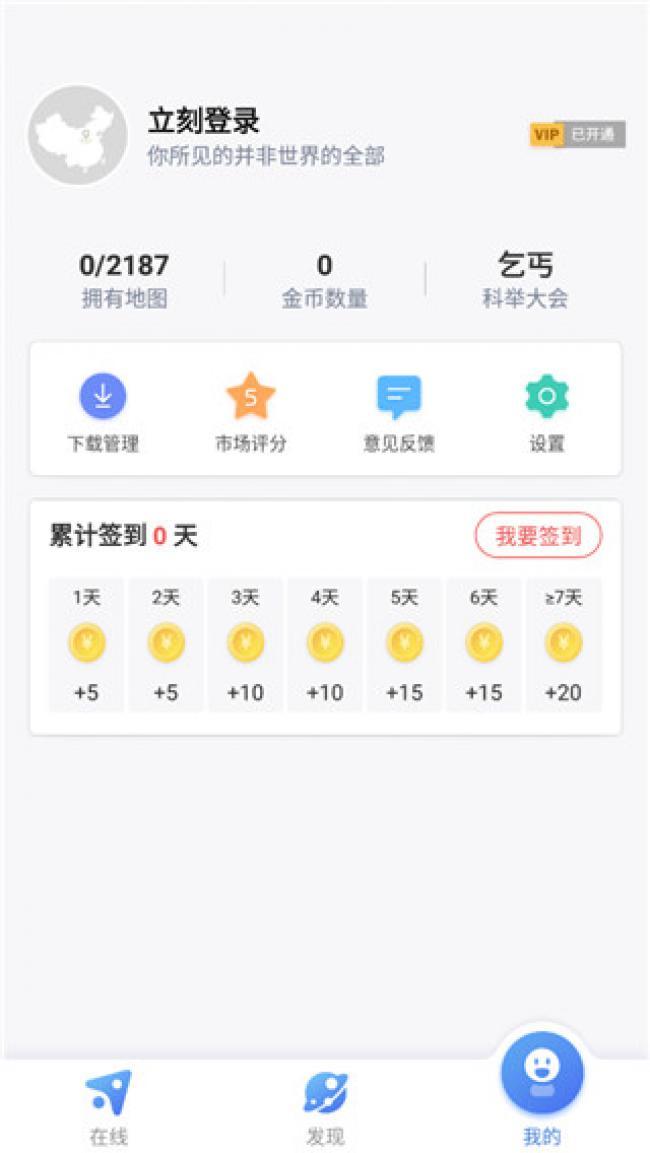650x1153 pixels.
Task: Check in with 我要签到 button
Action: coord(538,536)
